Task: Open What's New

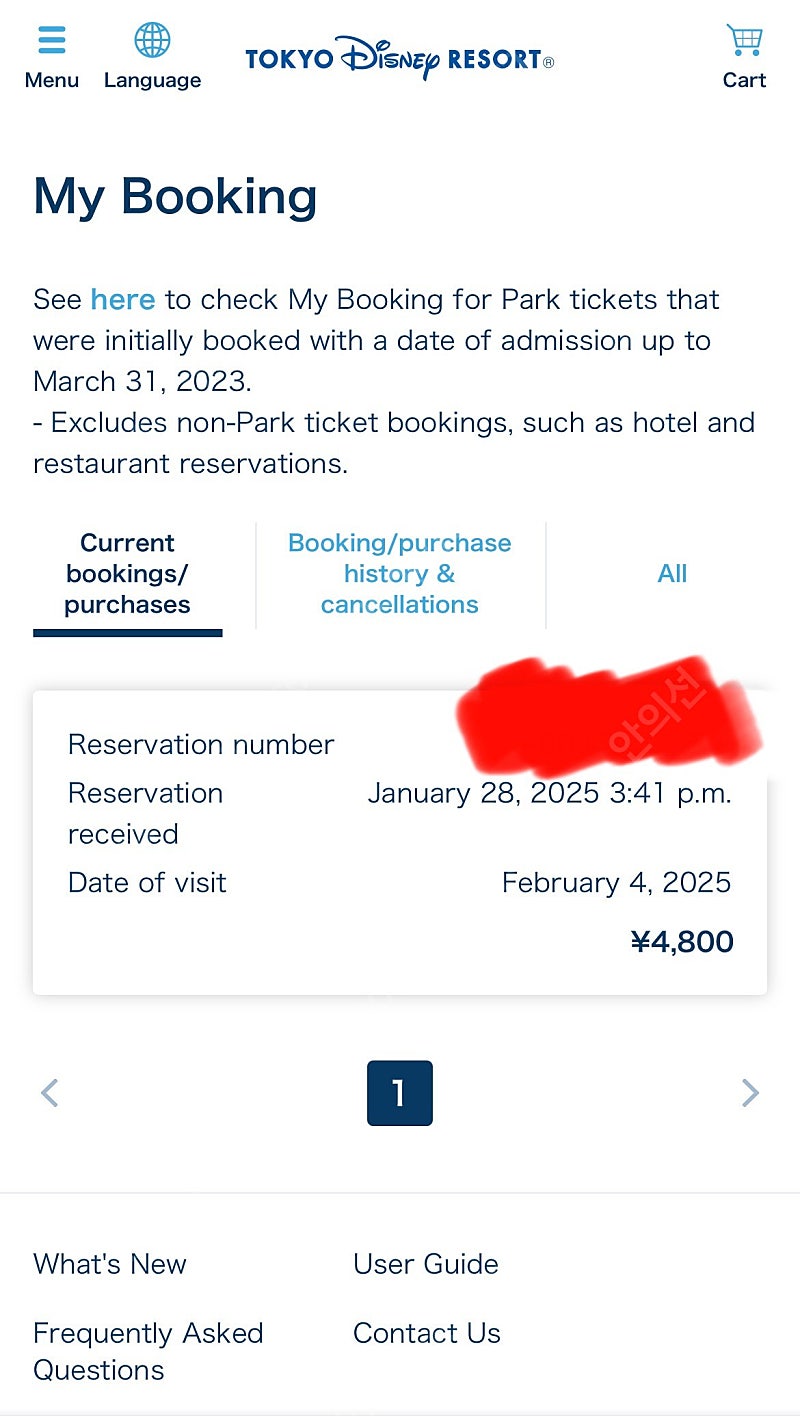Action: [x=110, y=1264]
